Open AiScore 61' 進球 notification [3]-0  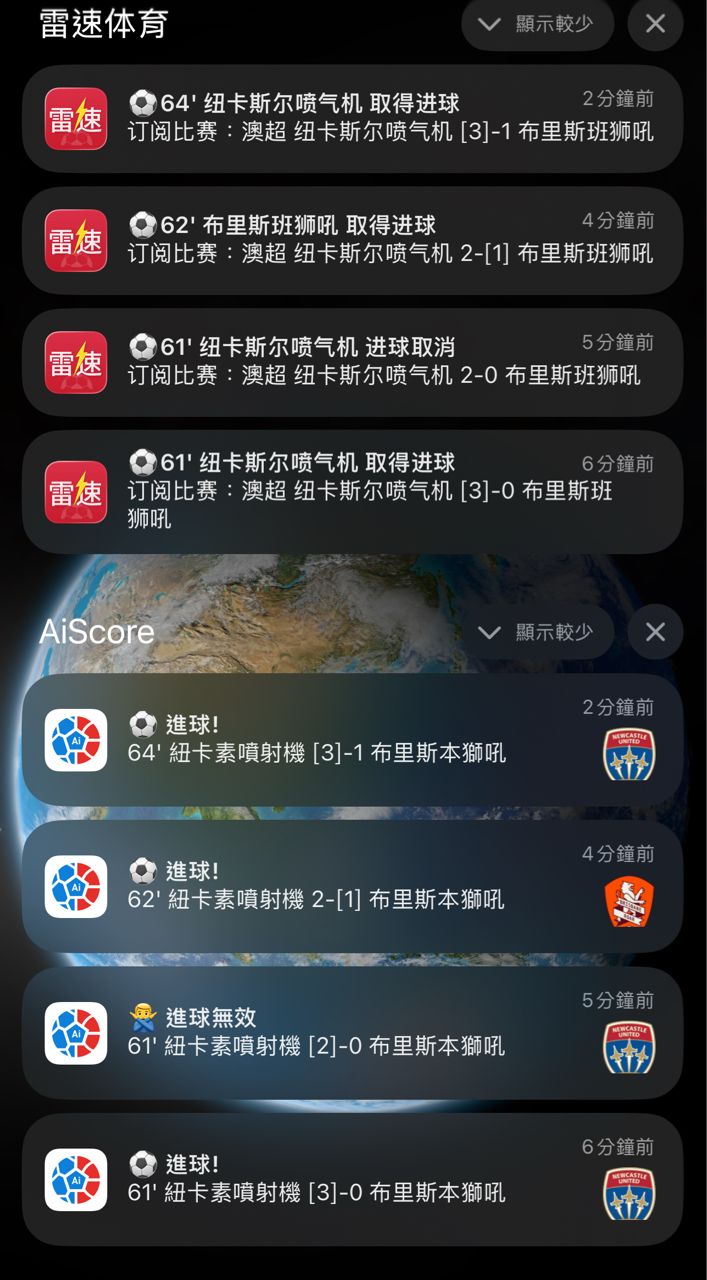pos(352,1179)
